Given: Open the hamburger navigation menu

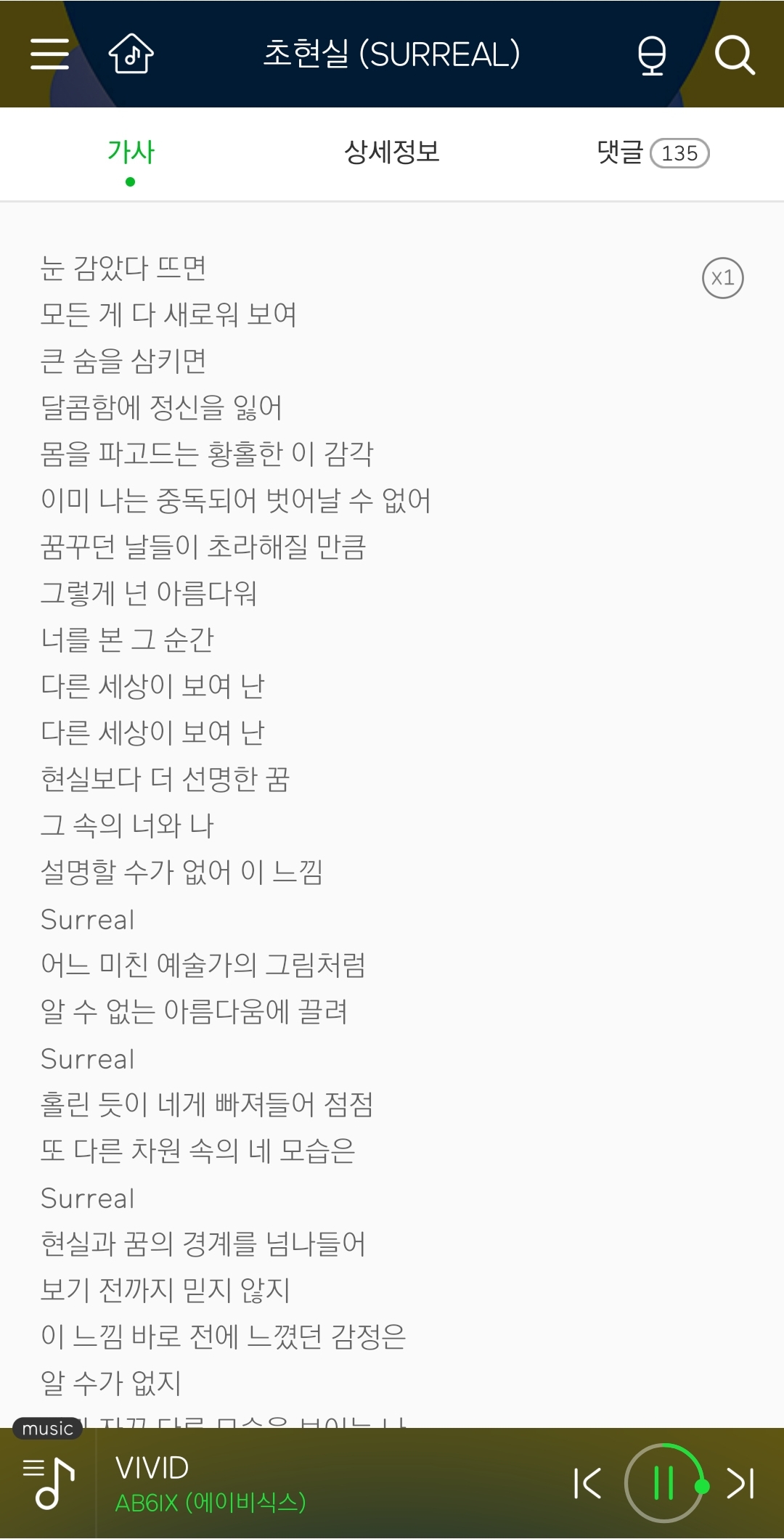Looking at the screenshot, I should coord(49,54).
